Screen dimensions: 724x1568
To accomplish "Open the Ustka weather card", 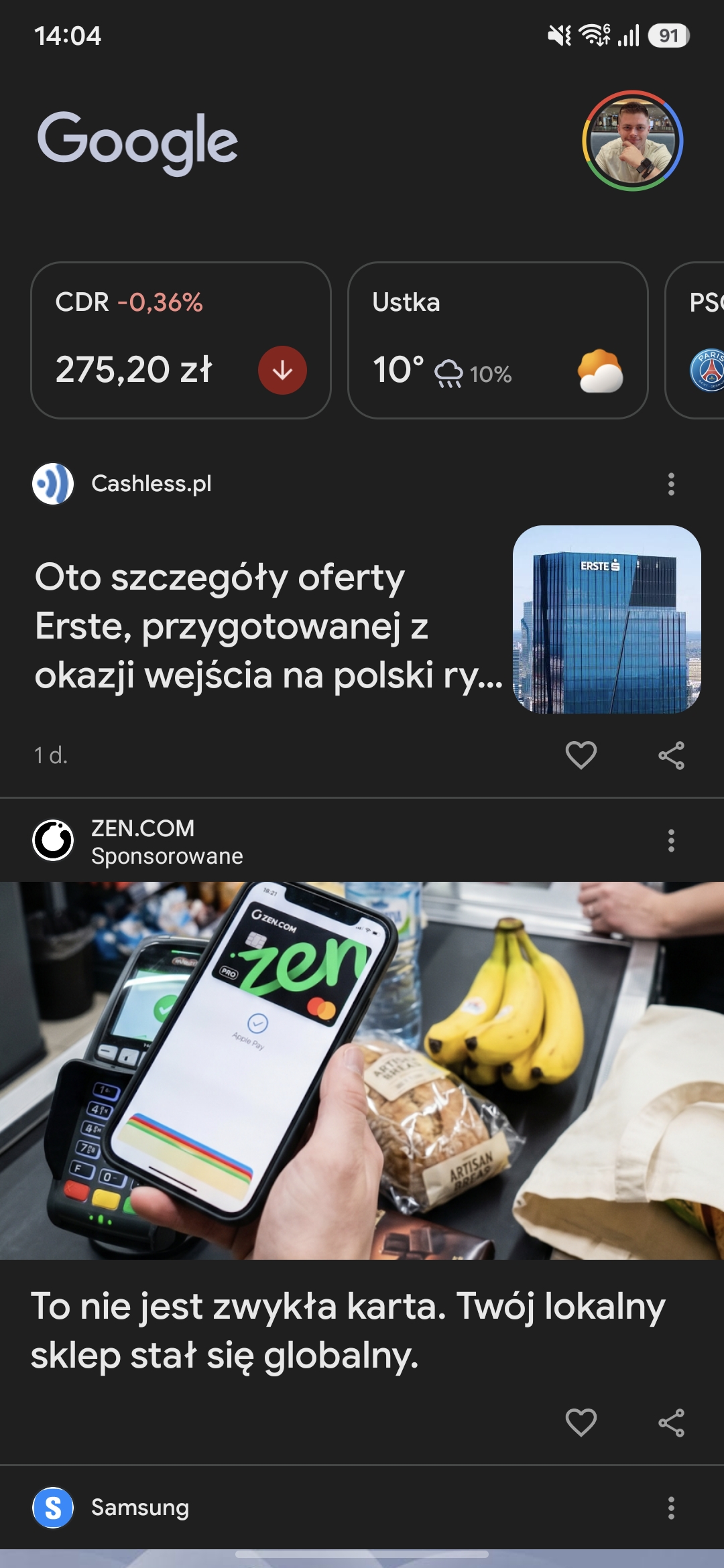I will point(497,340).
